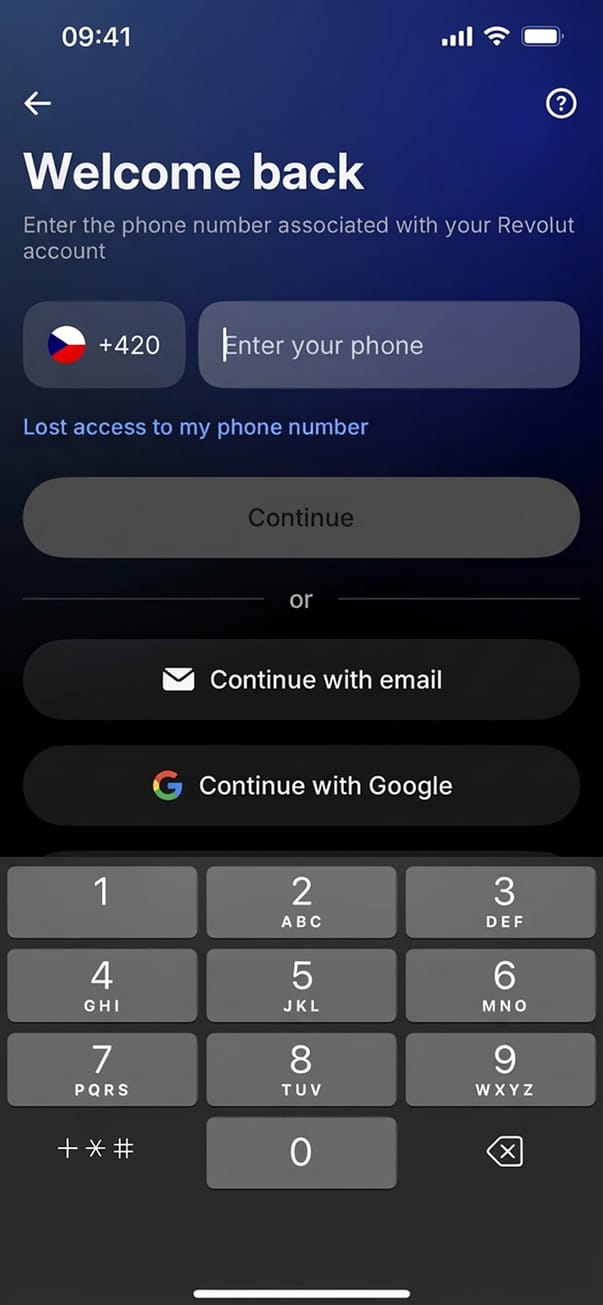This screenshot has height=1305, width=603.
Task: Go back using the arrow icon
Action: click(38, 103)
